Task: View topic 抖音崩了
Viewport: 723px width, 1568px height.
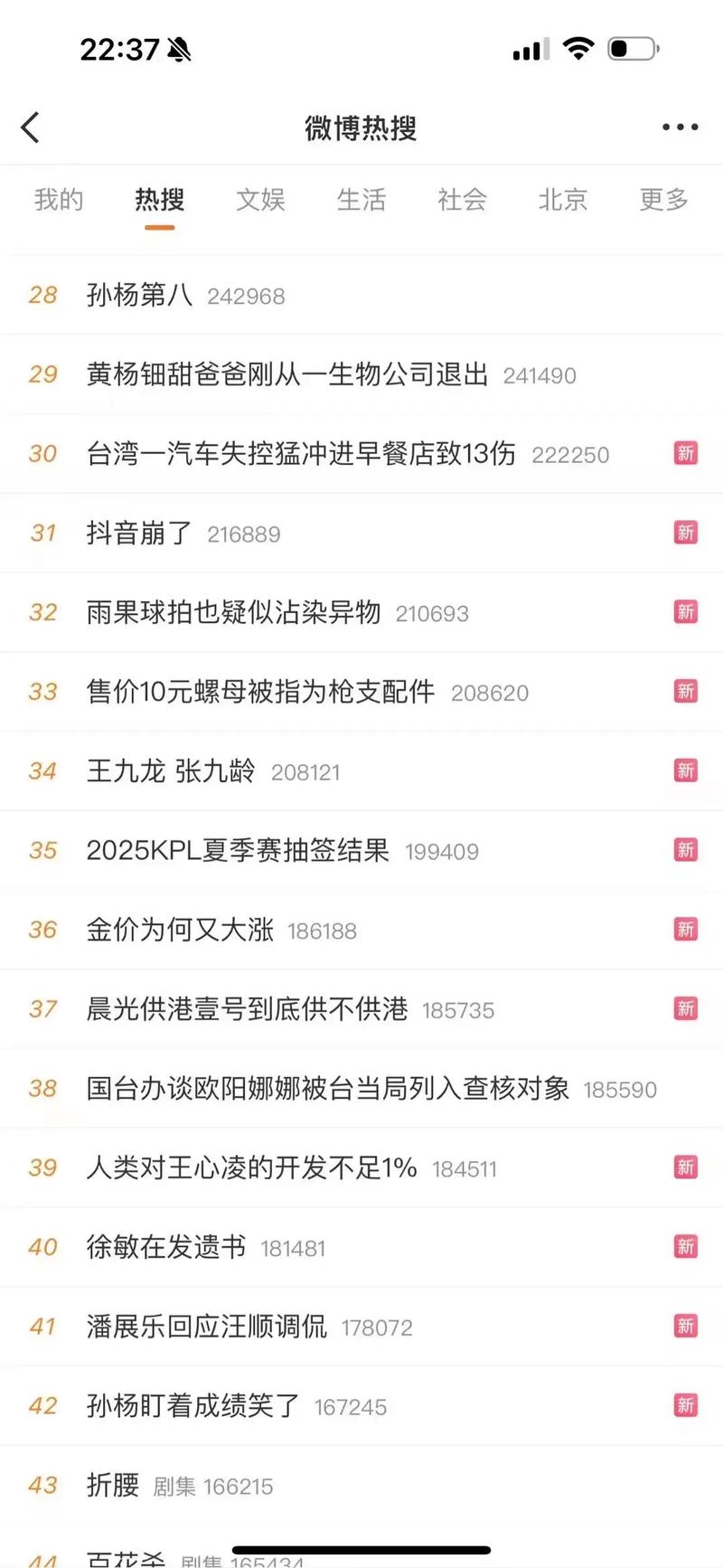Action: tap(140, 534)
